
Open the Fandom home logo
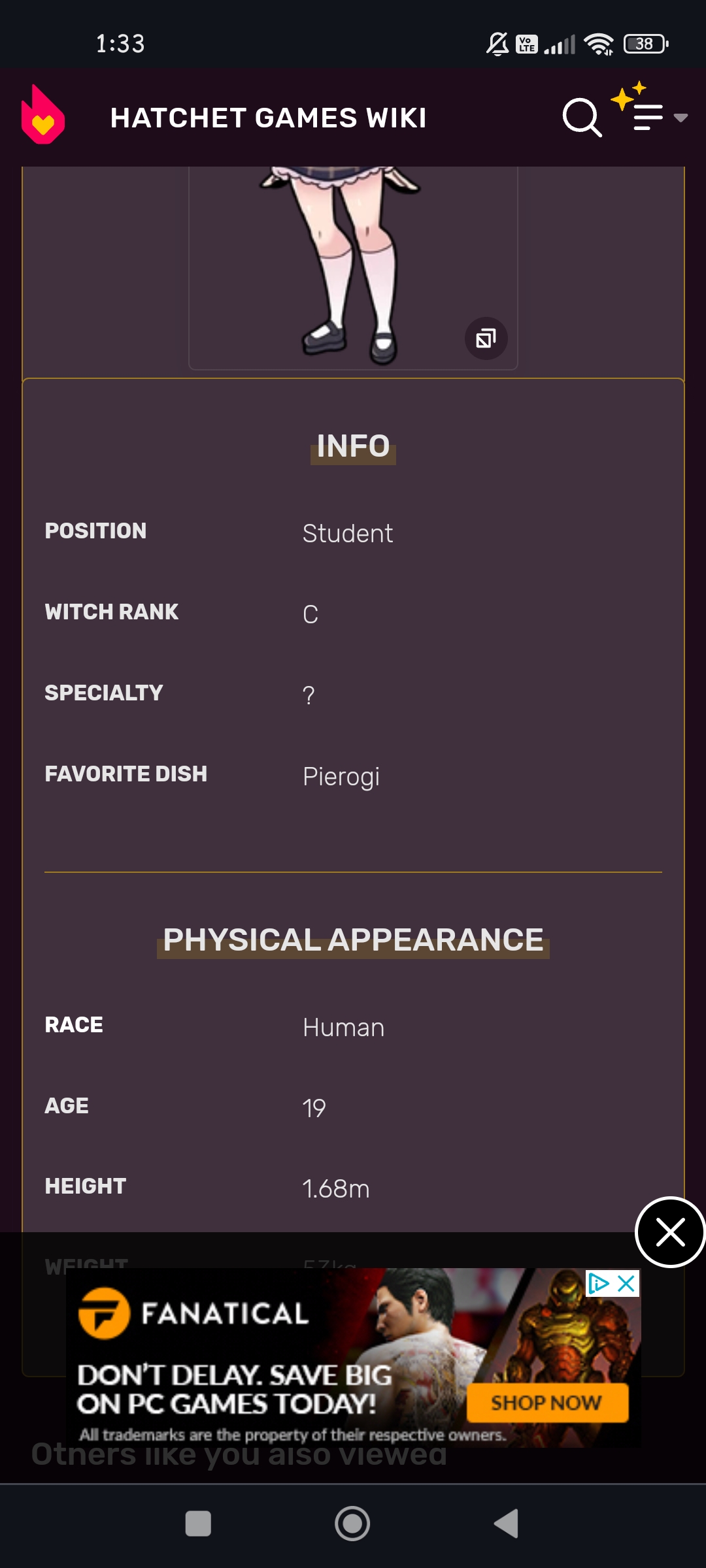point(43,116)
